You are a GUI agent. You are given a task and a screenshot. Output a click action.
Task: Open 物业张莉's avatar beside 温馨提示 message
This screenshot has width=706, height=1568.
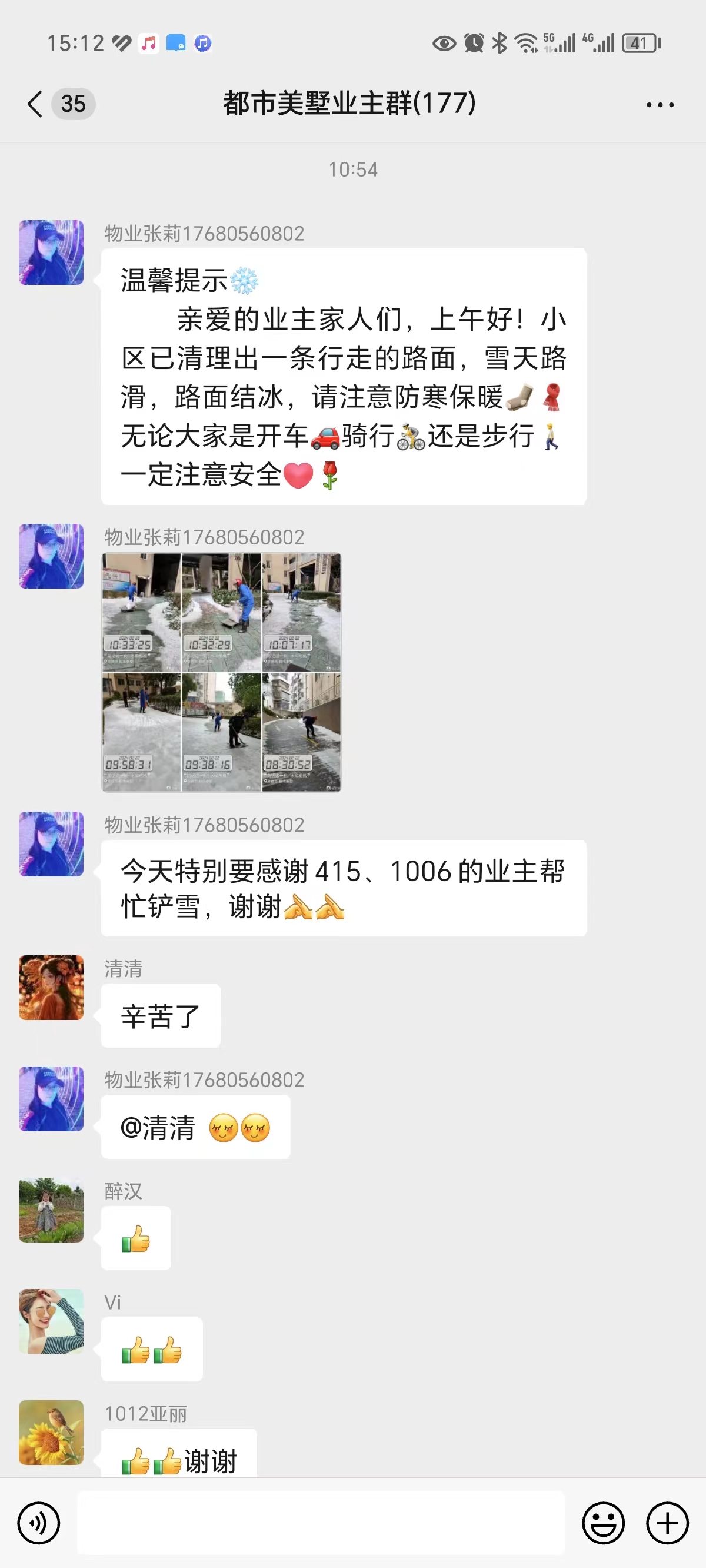coord(51,253)
